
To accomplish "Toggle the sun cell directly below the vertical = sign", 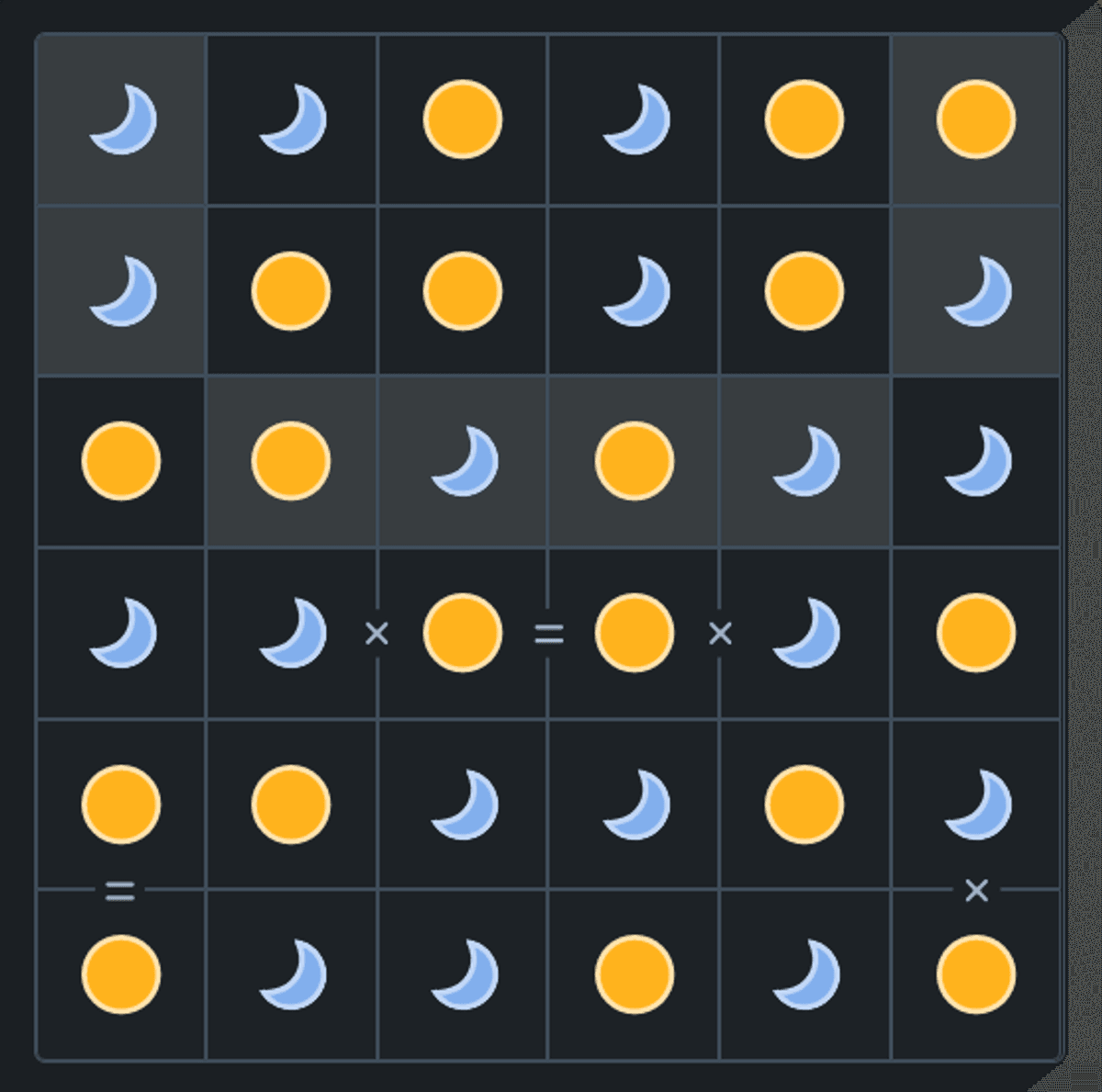I will [x=120, y=974].
